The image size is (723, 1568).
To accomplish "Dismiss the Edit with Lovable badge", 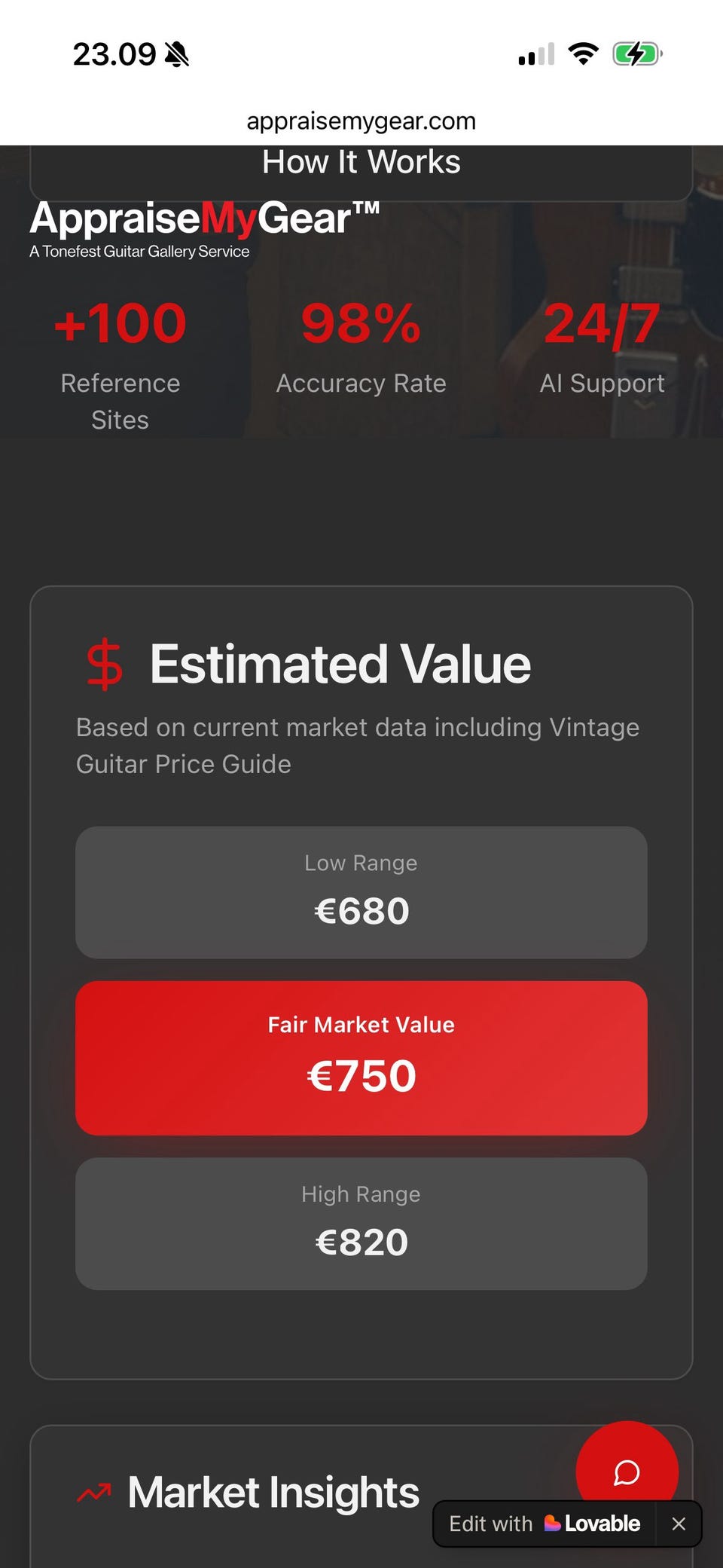I will (679, 1524).
